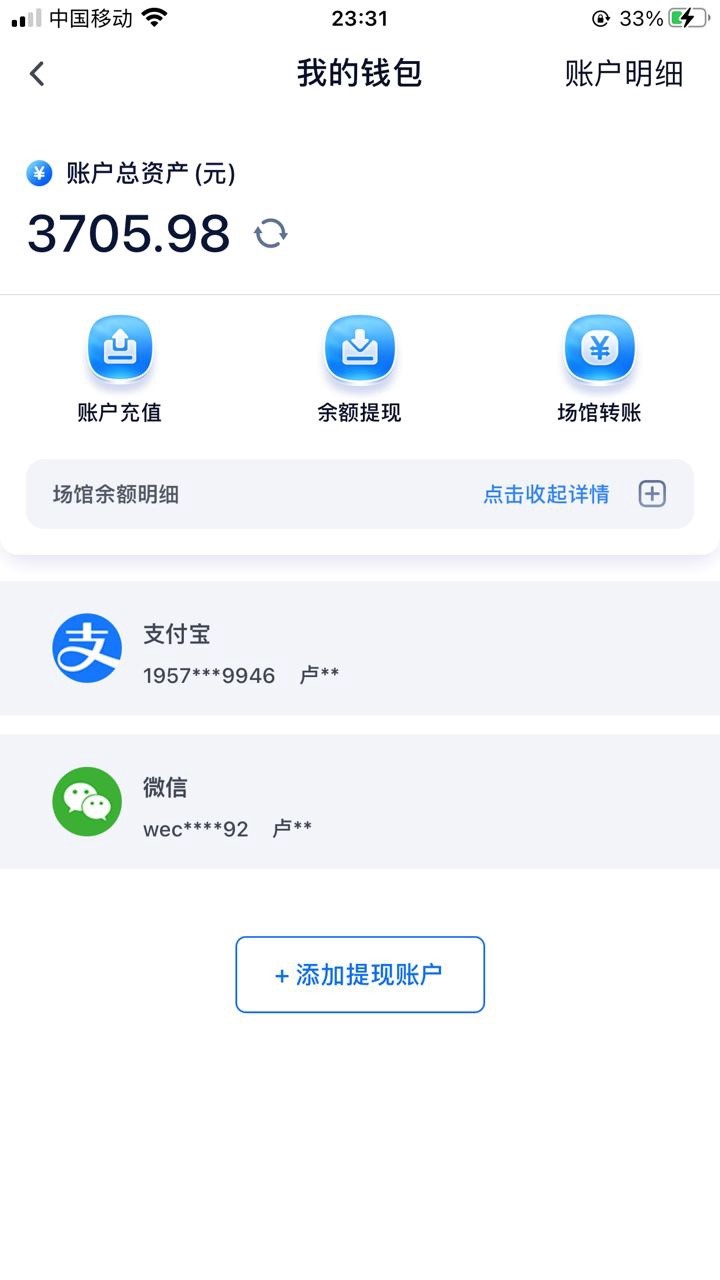Toggle the plus icon beside 场馆余额明细

tap(652, 494)
